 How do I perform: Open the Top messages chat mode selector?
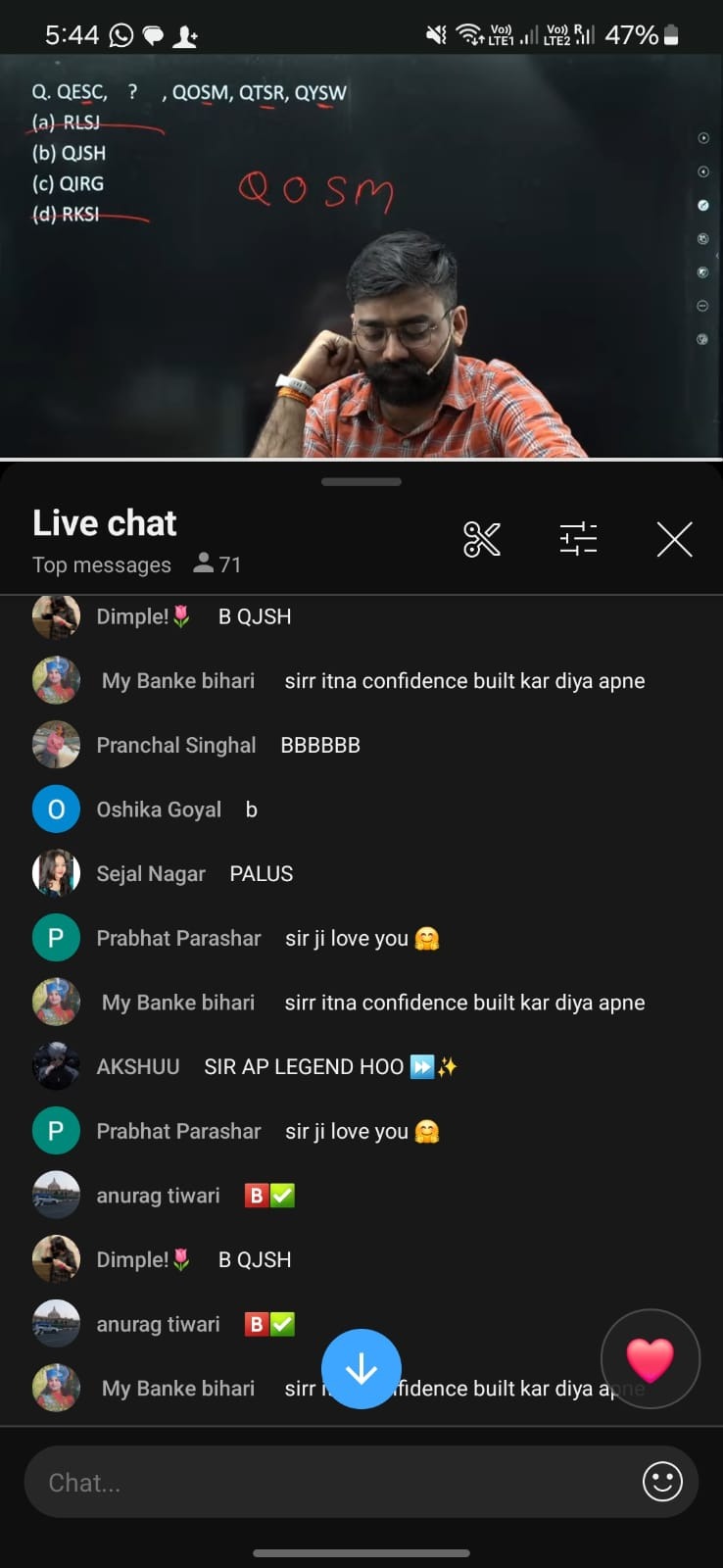click(102, 564)
